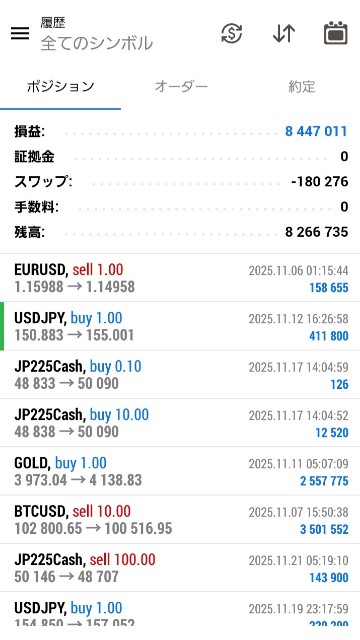Switch to the オーダー tab
This screenshot has height=640, width=360.
coord(181,87)
